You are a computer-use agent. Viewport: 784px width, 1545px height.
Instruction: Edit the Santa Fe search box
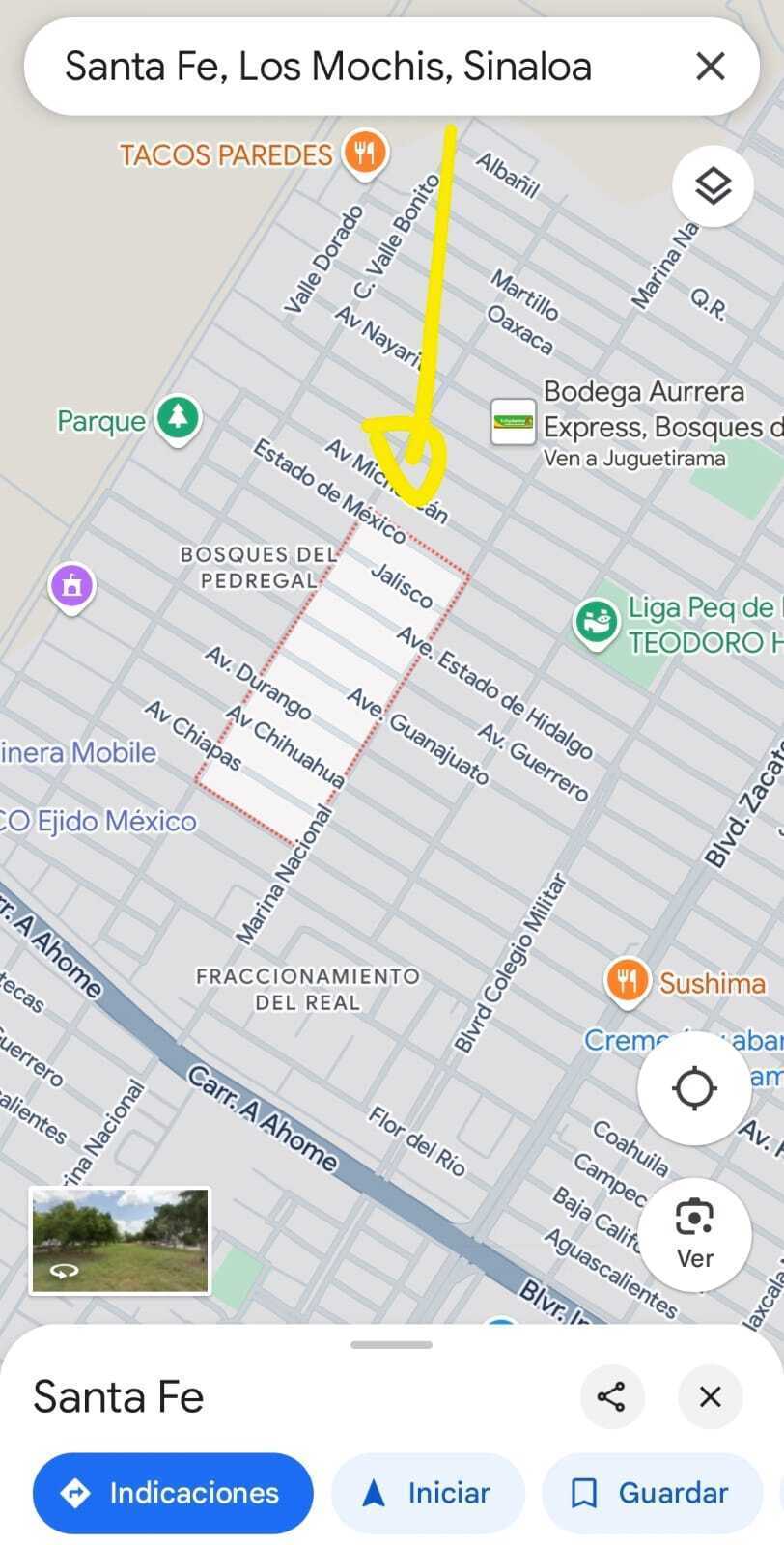tap(328, 67)
